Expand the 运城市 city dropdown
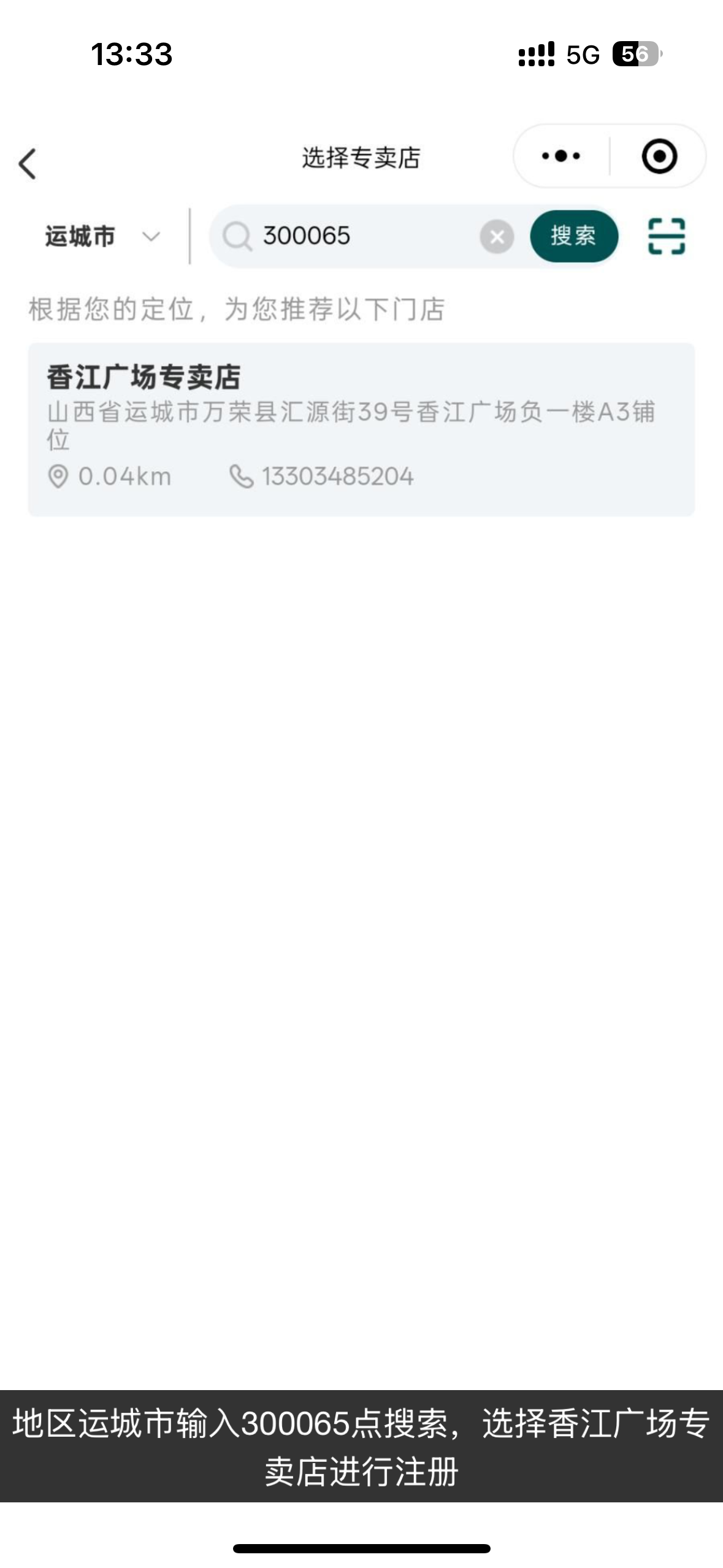The width and height of the screenshot is (723, 1568). point(102,236)
